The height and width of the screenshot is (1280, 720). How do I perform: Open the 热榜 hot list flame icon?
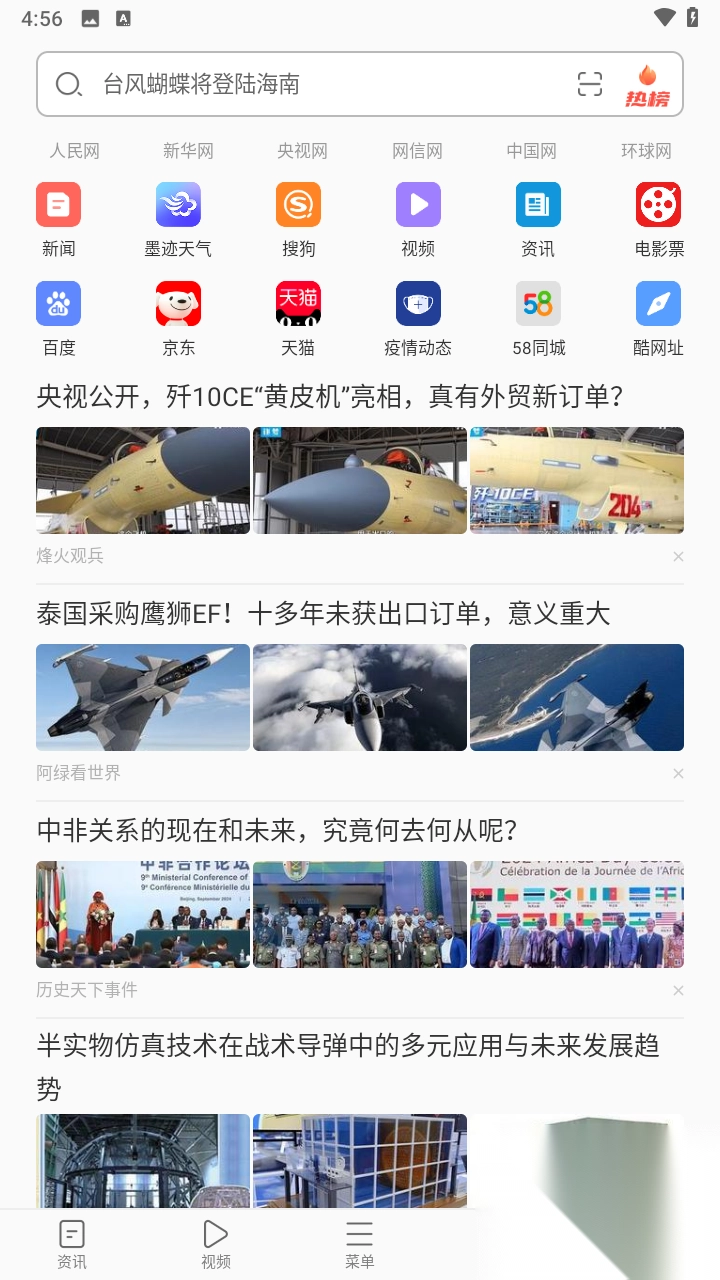pos(648,85)
